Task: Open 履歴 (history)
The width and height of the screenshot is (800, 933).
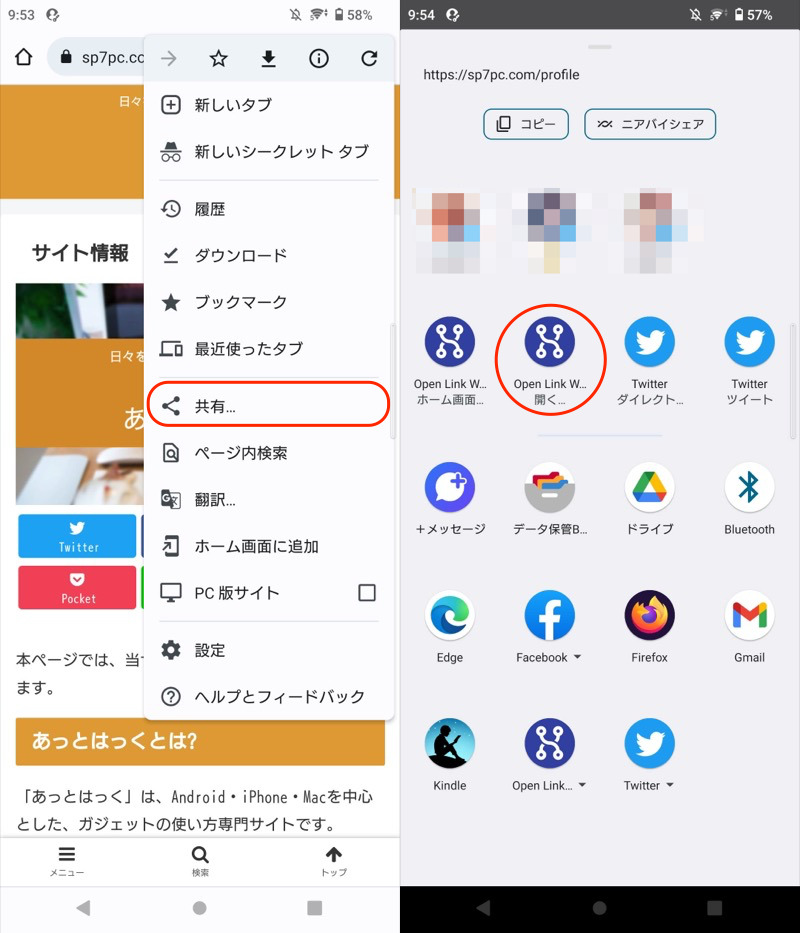Action: tap(209, 209)
